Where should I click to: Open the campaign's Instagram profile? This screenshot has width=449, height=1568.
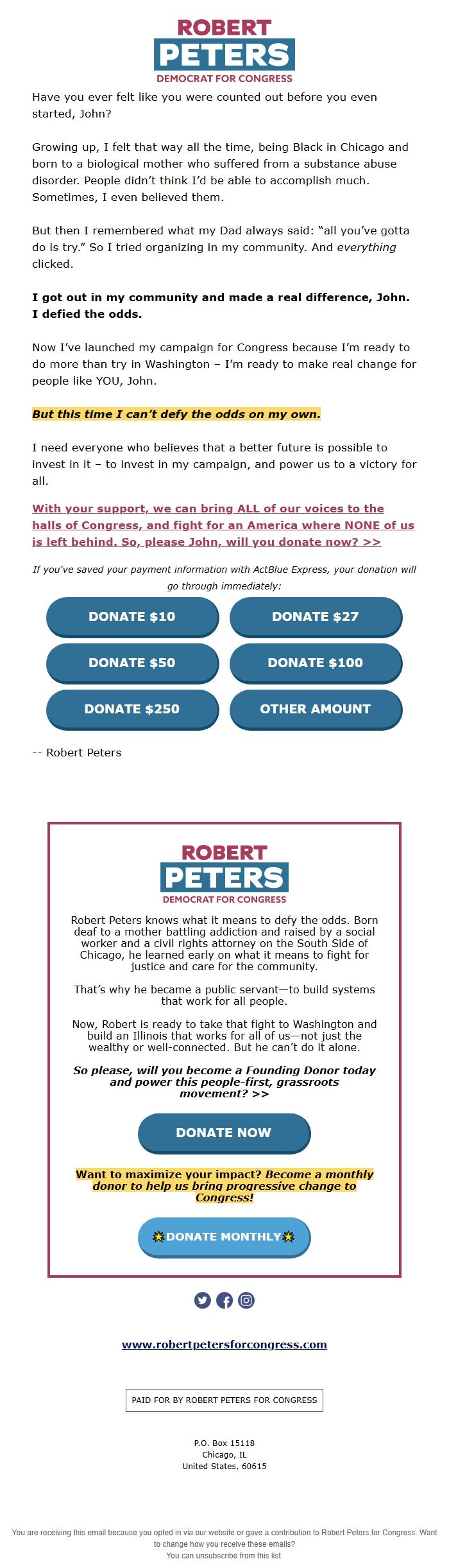click(x=246, y=1300)
